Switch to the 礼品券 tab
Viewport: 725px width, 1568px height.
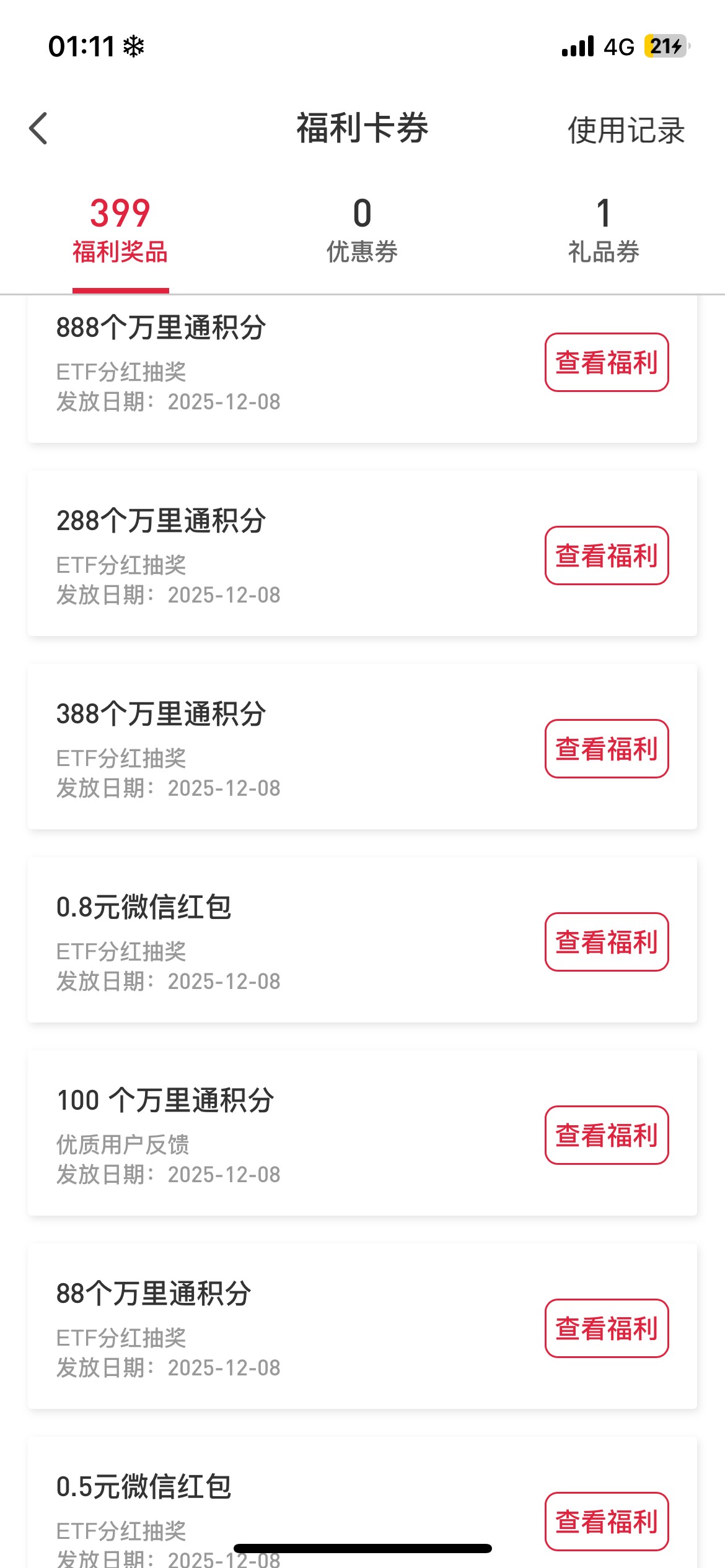coord(604,230)
